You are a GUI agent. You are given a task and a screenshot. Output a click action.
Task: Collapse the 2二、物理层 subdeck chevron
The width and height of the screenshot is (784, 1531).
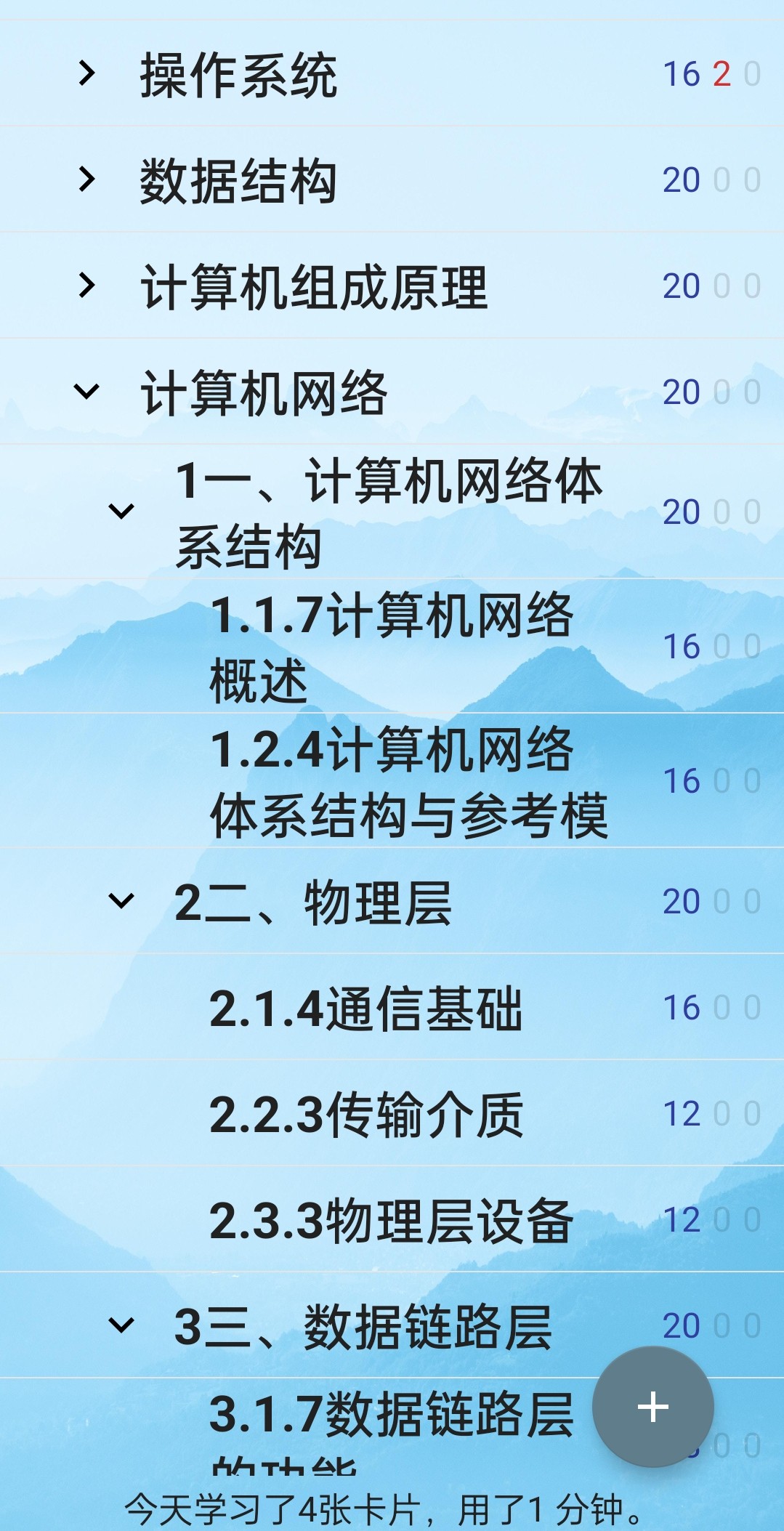(x=121, y=901)
